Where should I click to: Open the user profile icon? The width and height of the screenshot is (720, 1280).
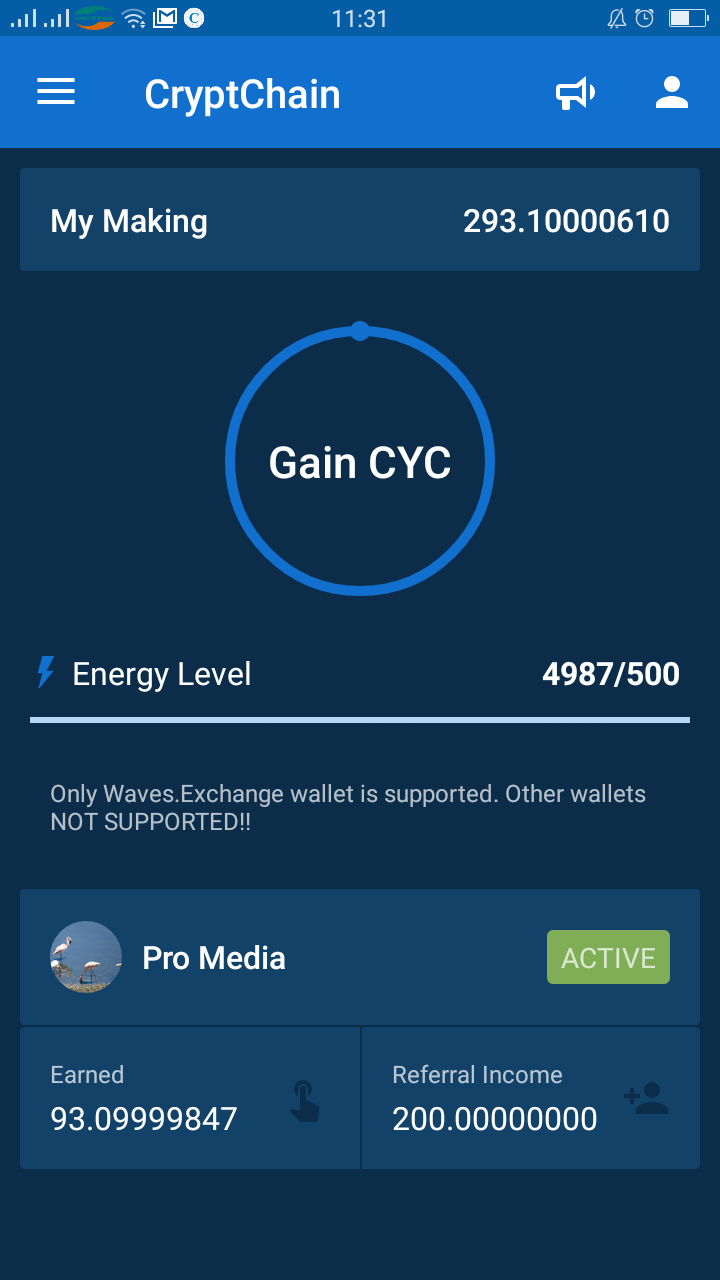(x=672, y=93)
